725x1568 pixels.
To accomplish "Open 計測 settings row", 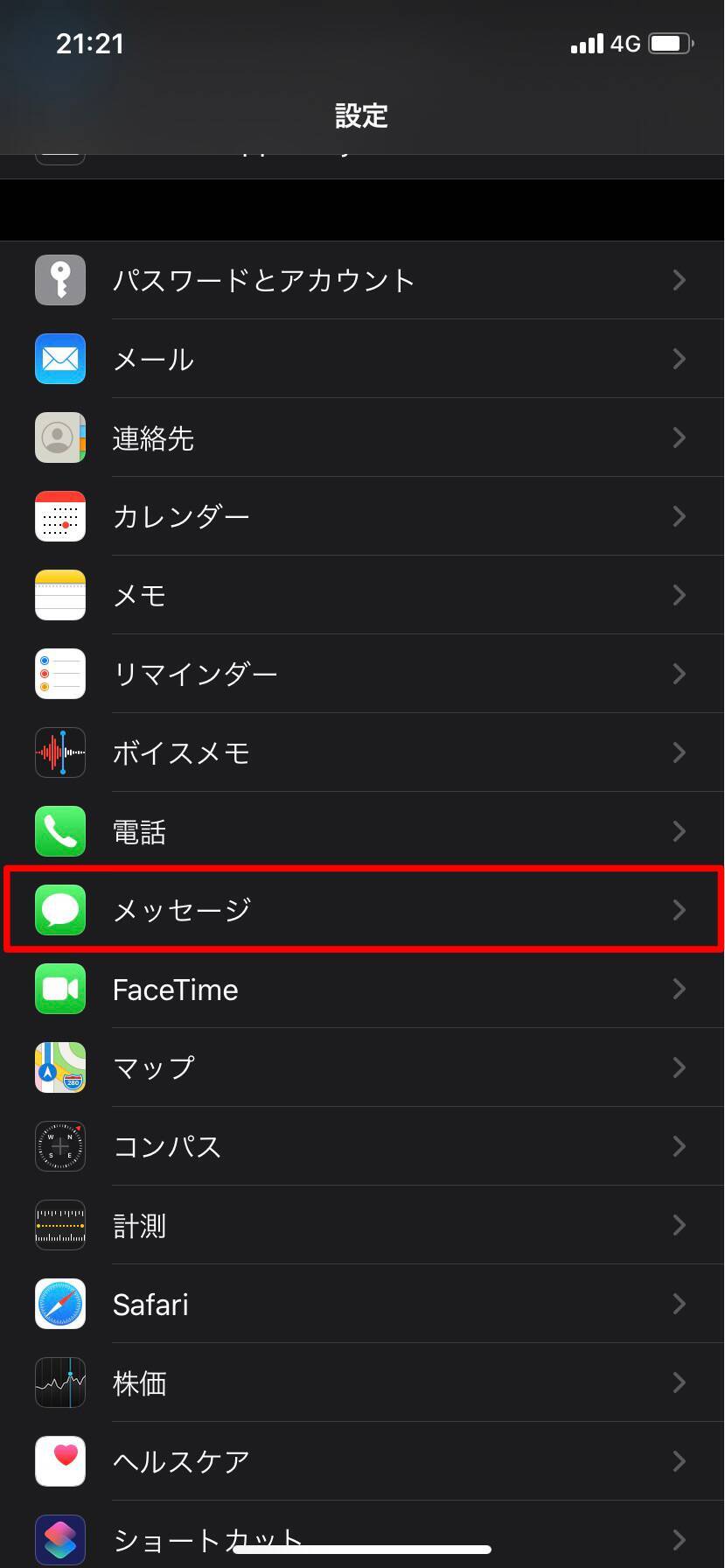I will tap(362, 1225).
